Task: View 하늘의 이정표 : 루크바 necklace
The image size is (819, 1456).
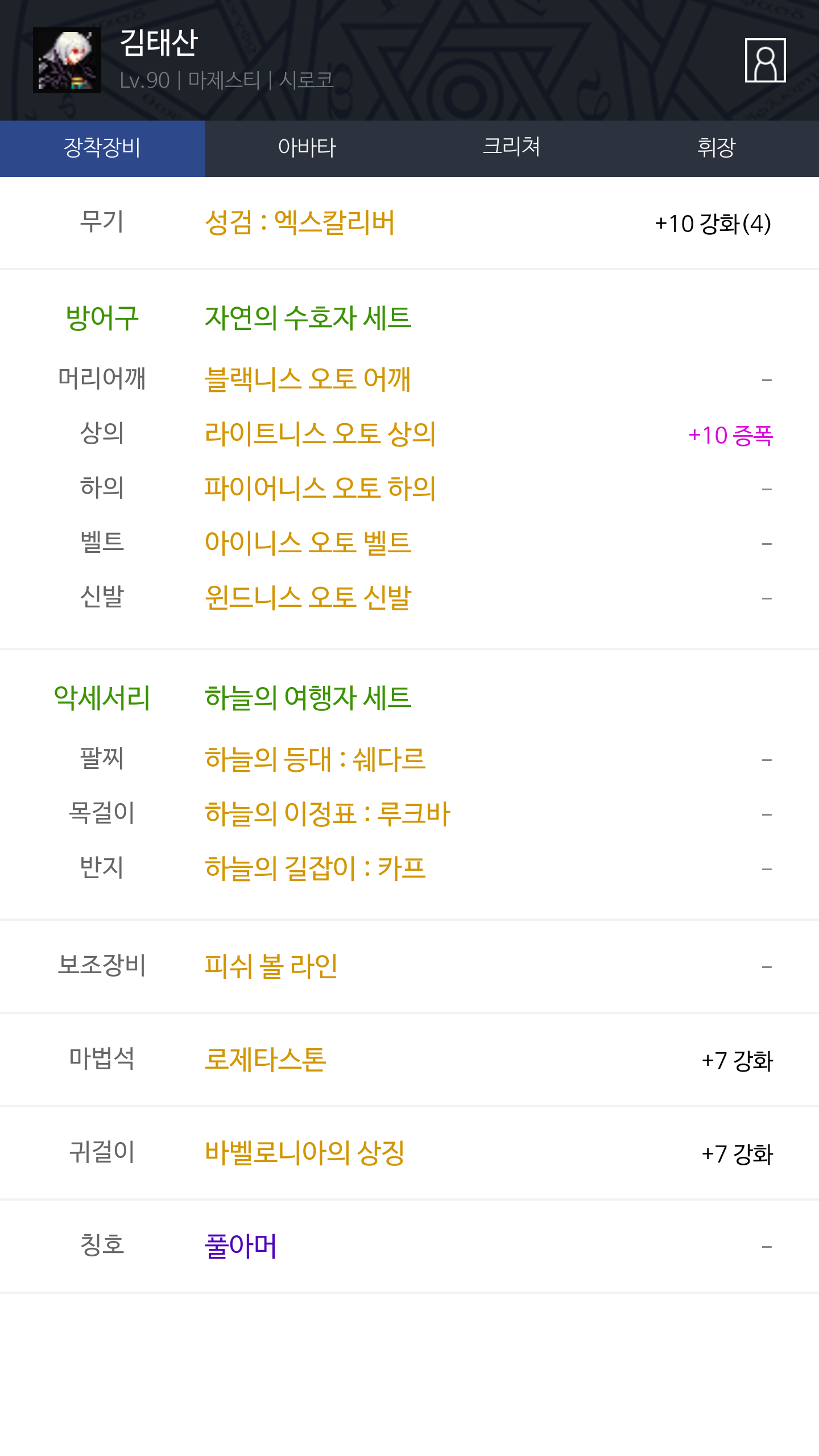Action: coord(328,813)
